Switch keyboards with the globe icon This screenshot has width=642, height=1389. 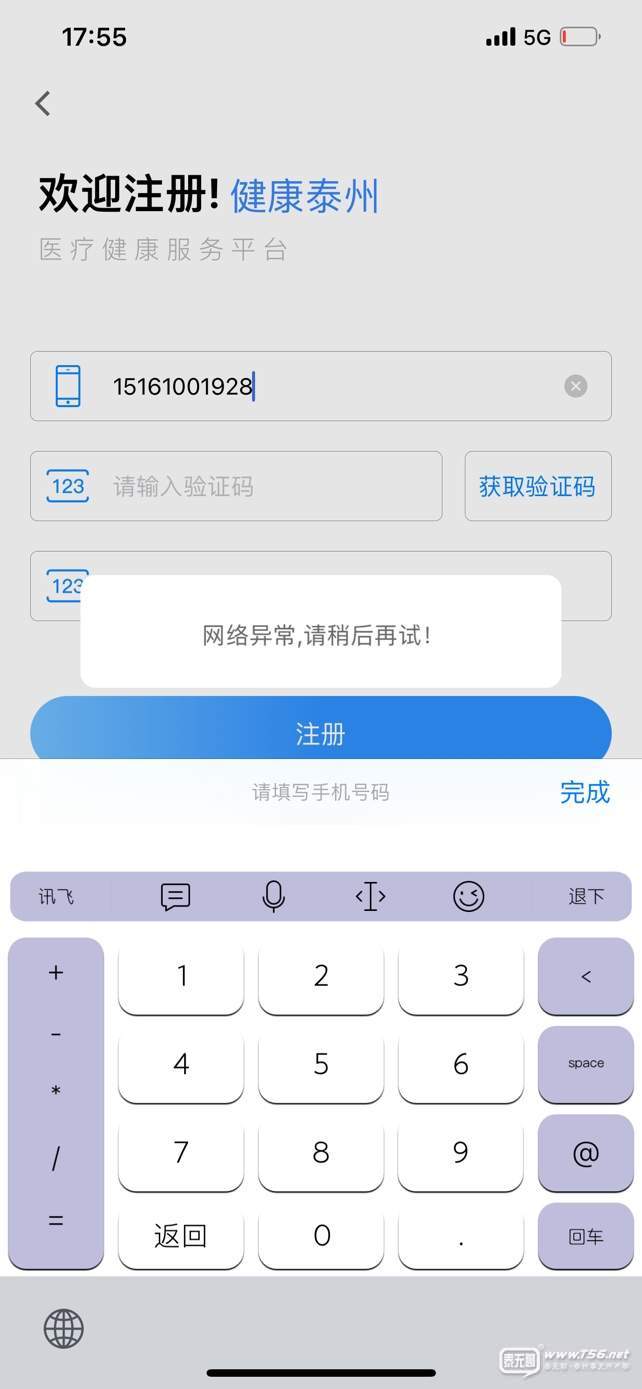tap(64, 1329)
